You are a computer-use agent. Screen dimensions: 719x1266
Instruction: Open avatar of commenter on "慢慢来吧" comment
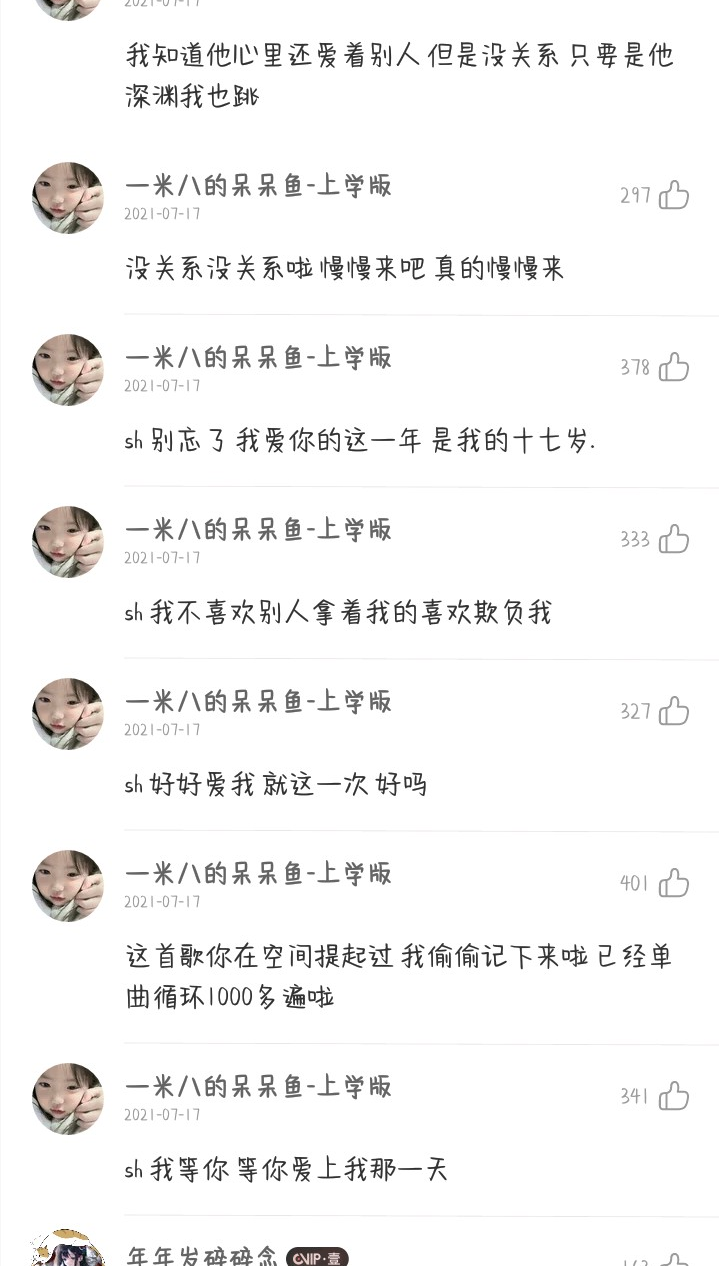(68, 198)
